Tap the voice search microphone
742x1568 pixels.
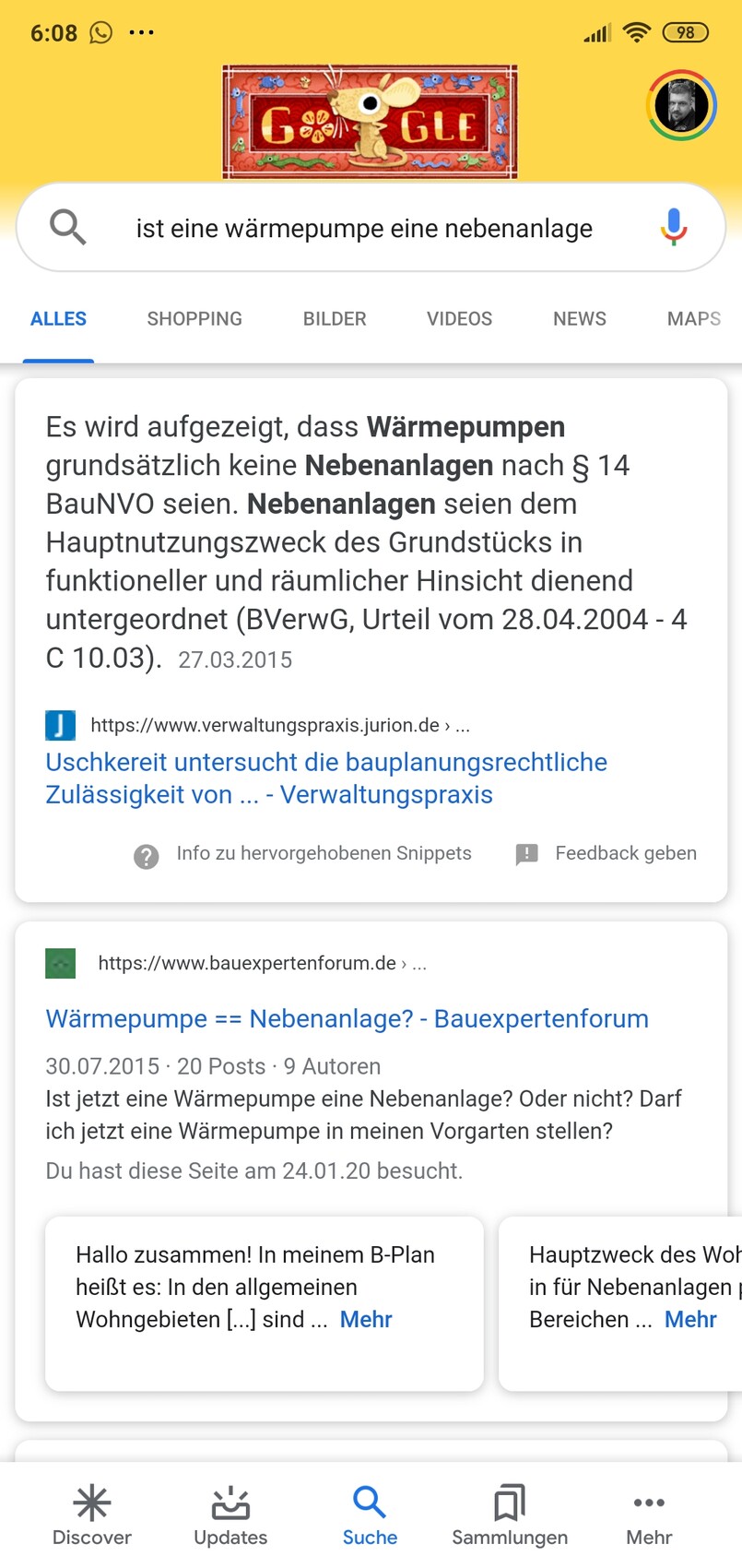coord(674,227)
